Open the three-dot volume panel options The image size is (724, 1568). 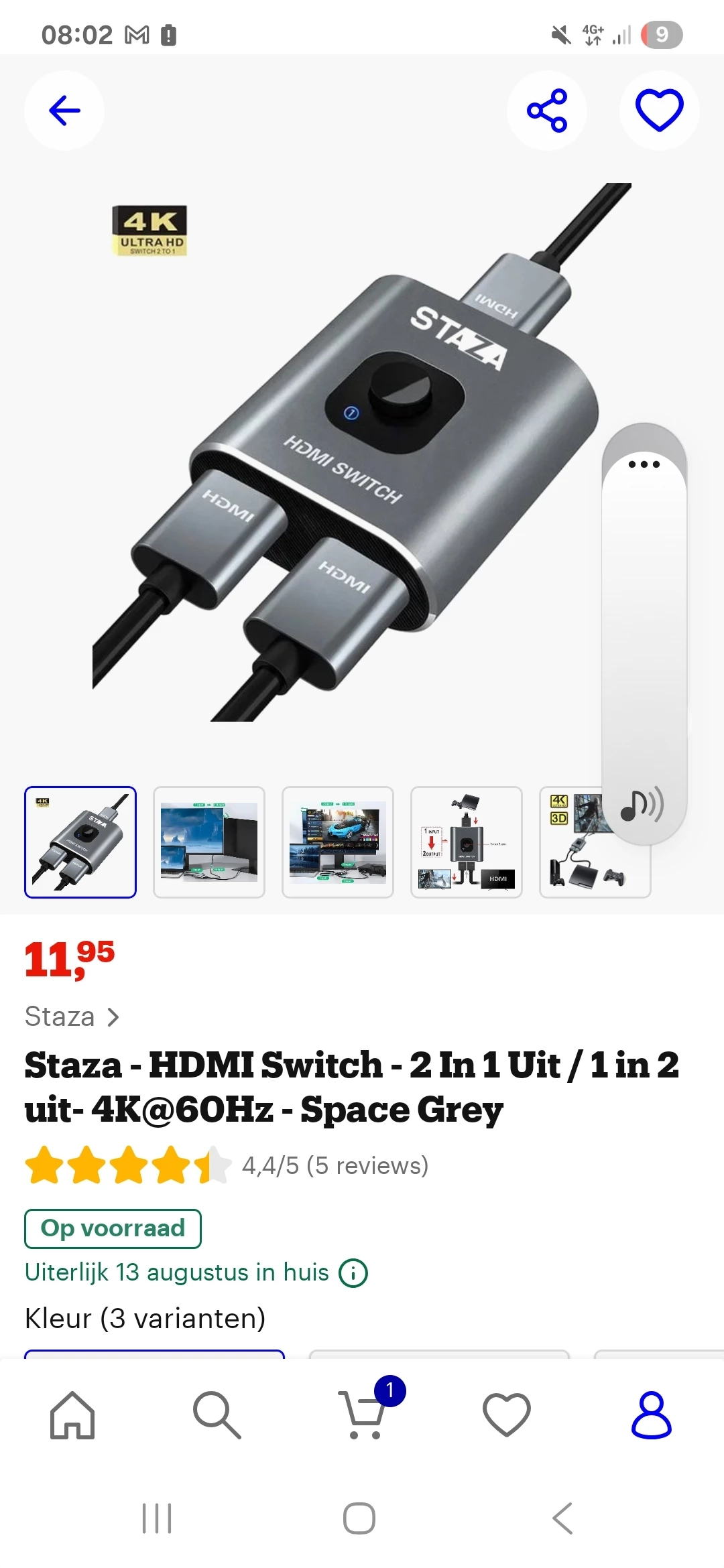[x=644, y=464]
